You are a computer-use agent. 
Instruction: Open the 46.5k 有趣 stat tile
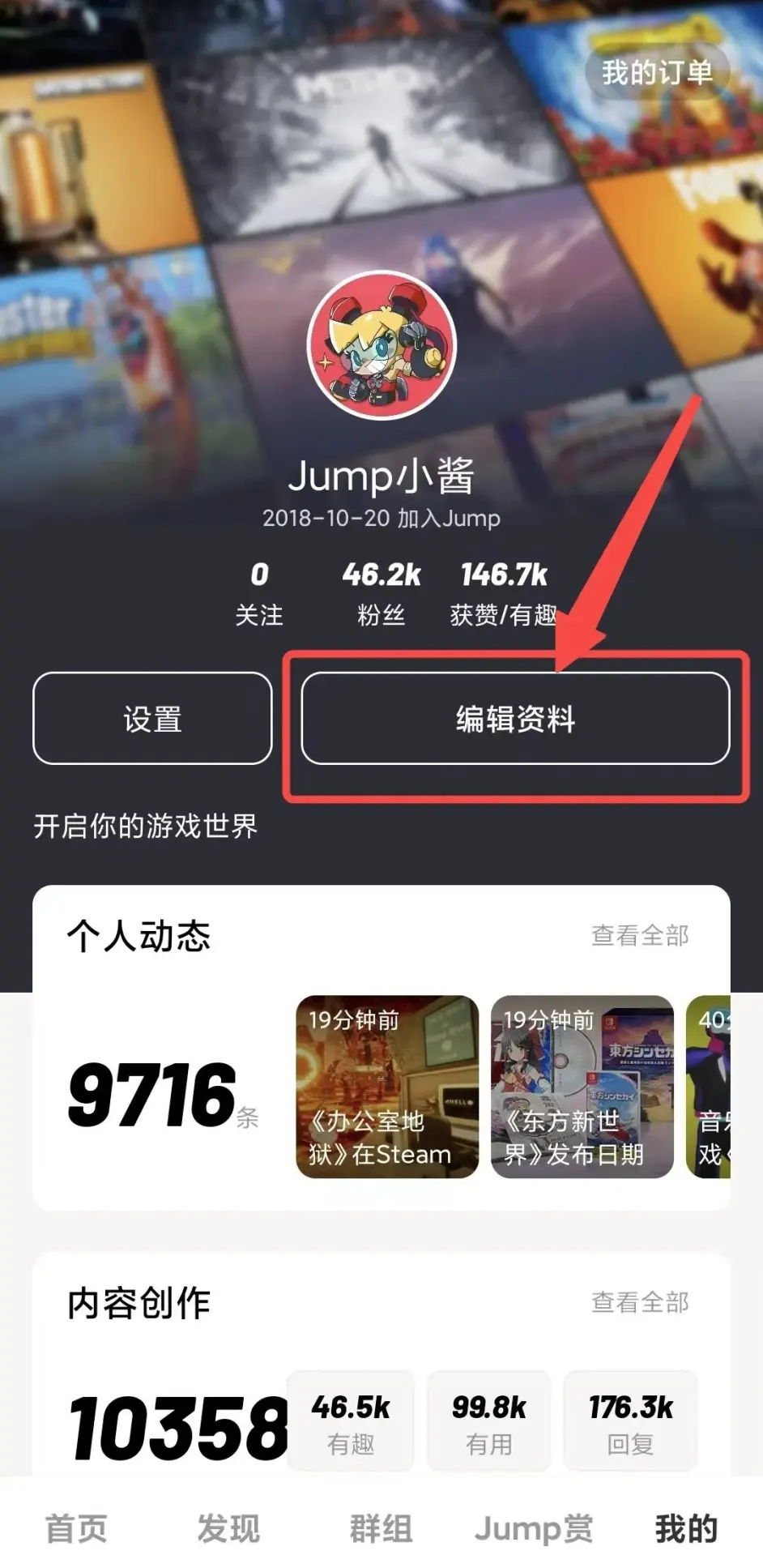[x=351, y=1422]
